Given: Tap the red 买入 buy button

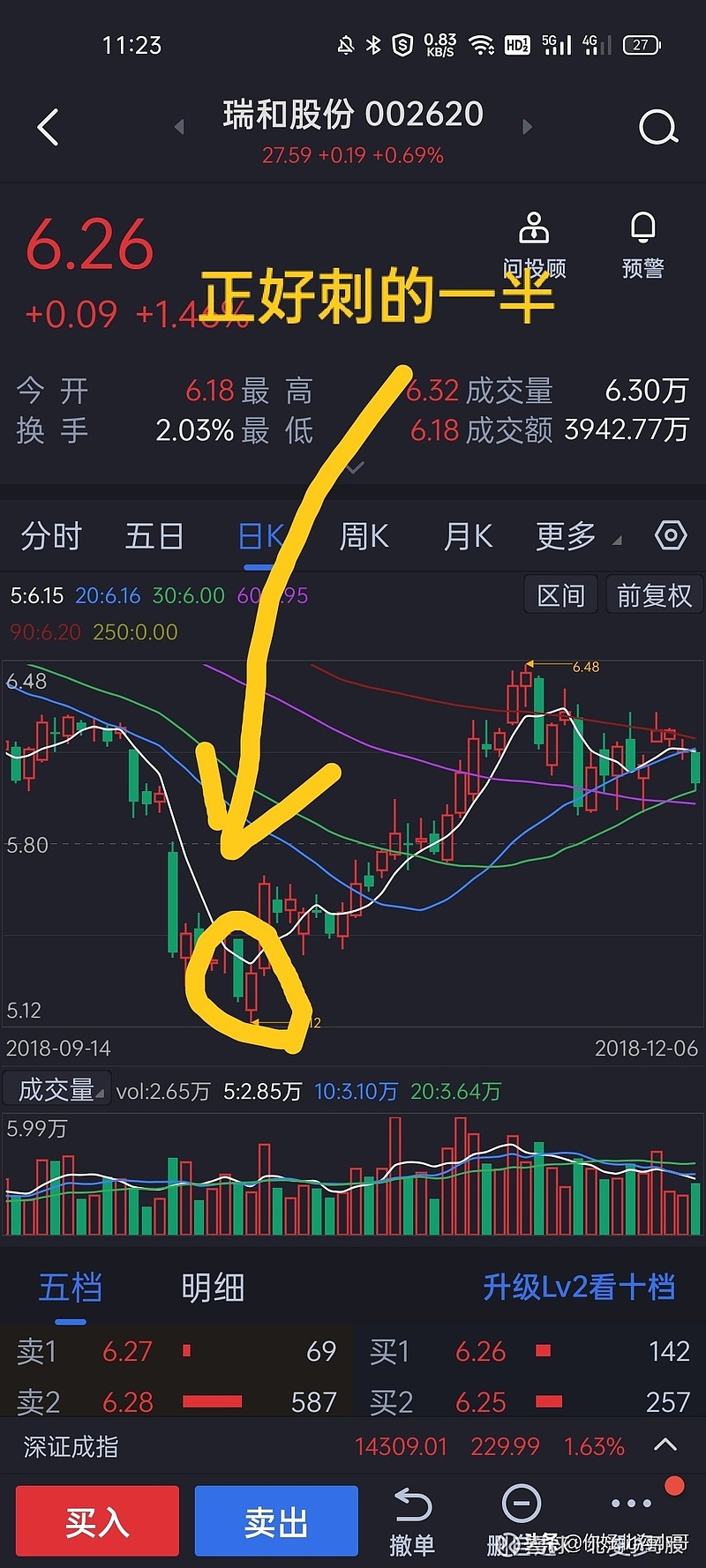Looking at the screenshot, I should 97,1520.
